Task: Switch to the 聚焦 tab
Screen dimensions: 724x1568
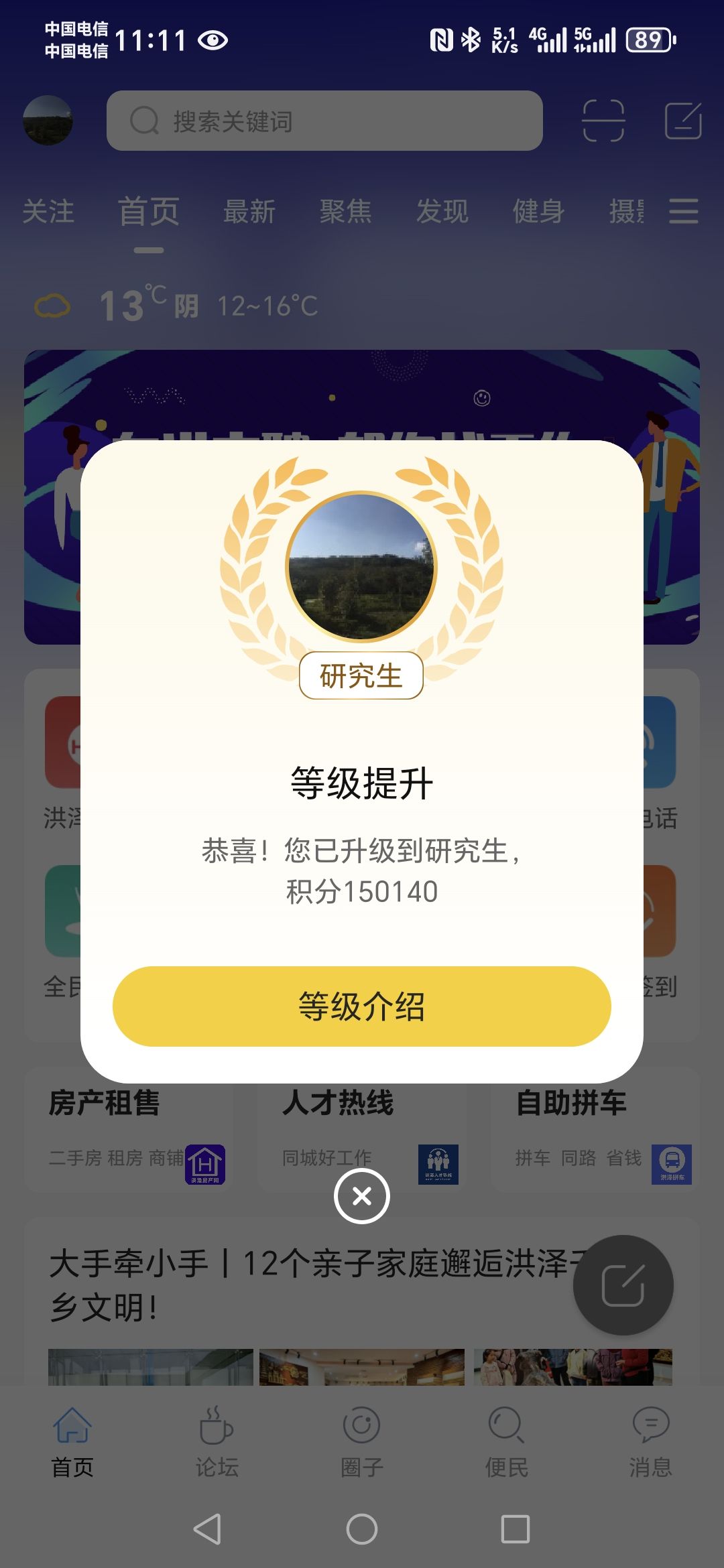Action: coord(346,212)
